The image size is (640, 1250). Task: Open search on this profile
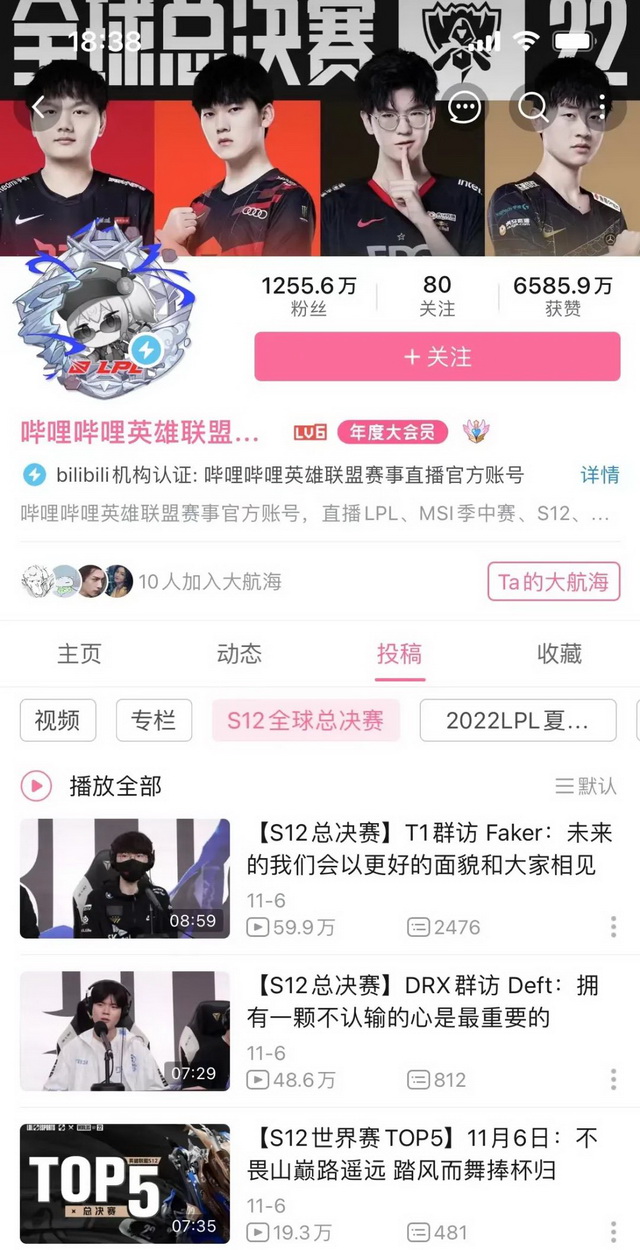pyautogui.click(x=534, y=107)
